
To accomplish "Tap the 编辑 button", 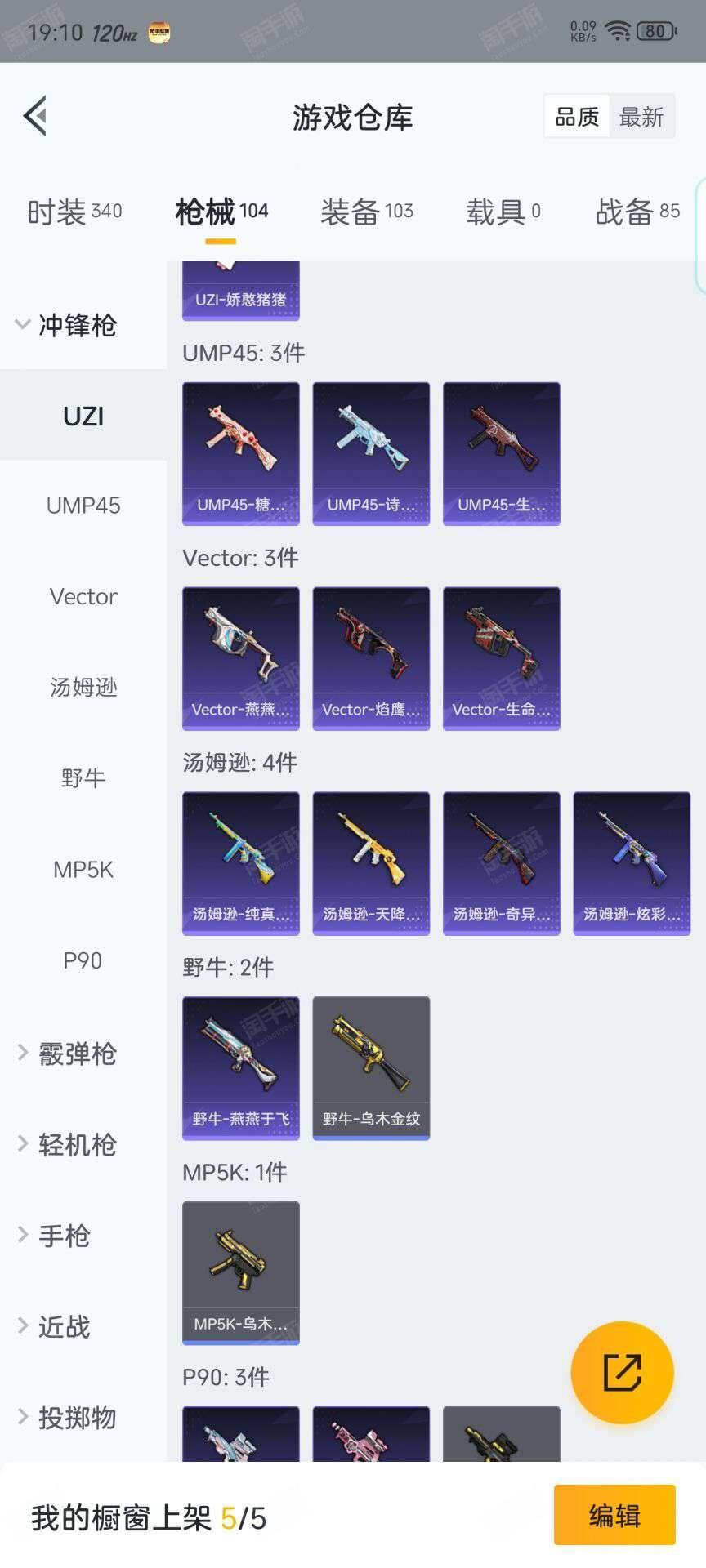I will pos(614,1515).
